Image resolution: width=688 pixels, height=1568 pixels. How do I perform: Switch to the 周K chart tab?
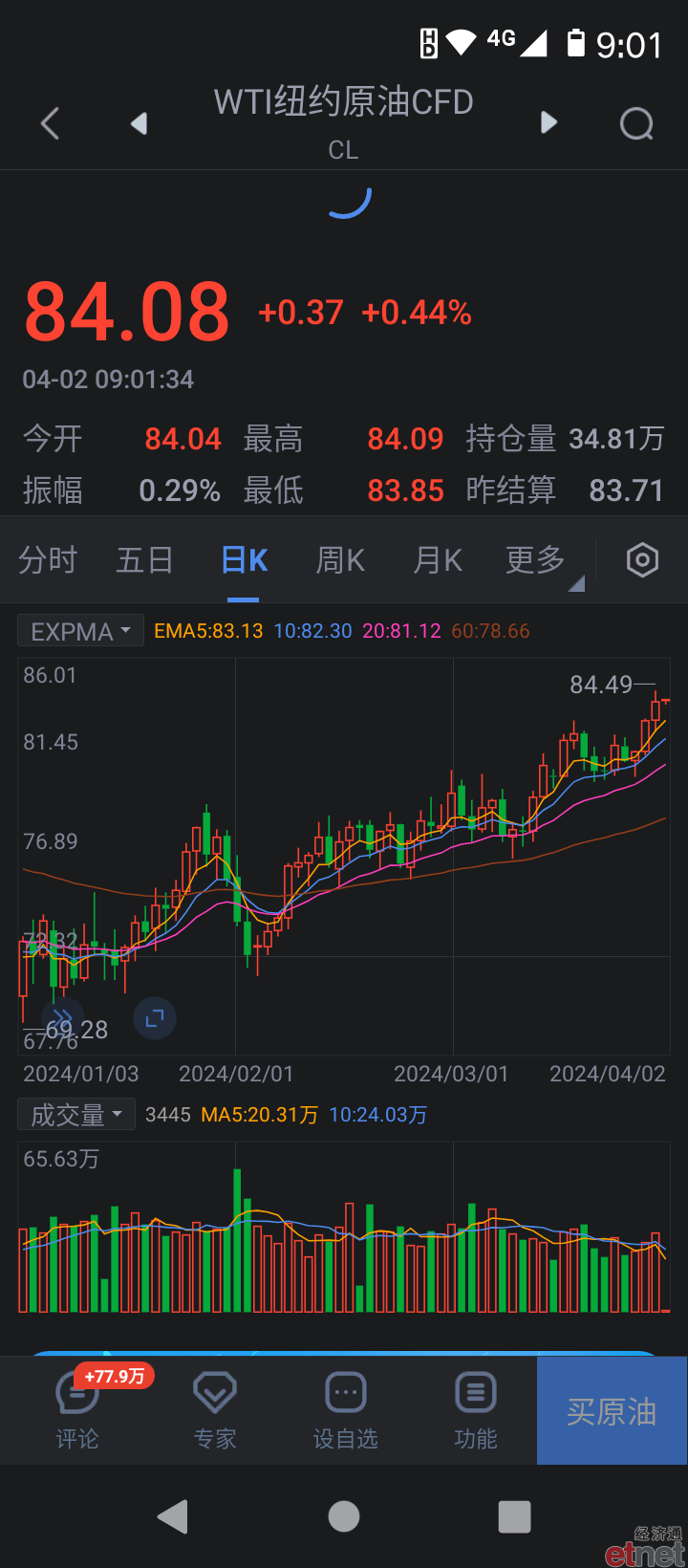point(341,560)
